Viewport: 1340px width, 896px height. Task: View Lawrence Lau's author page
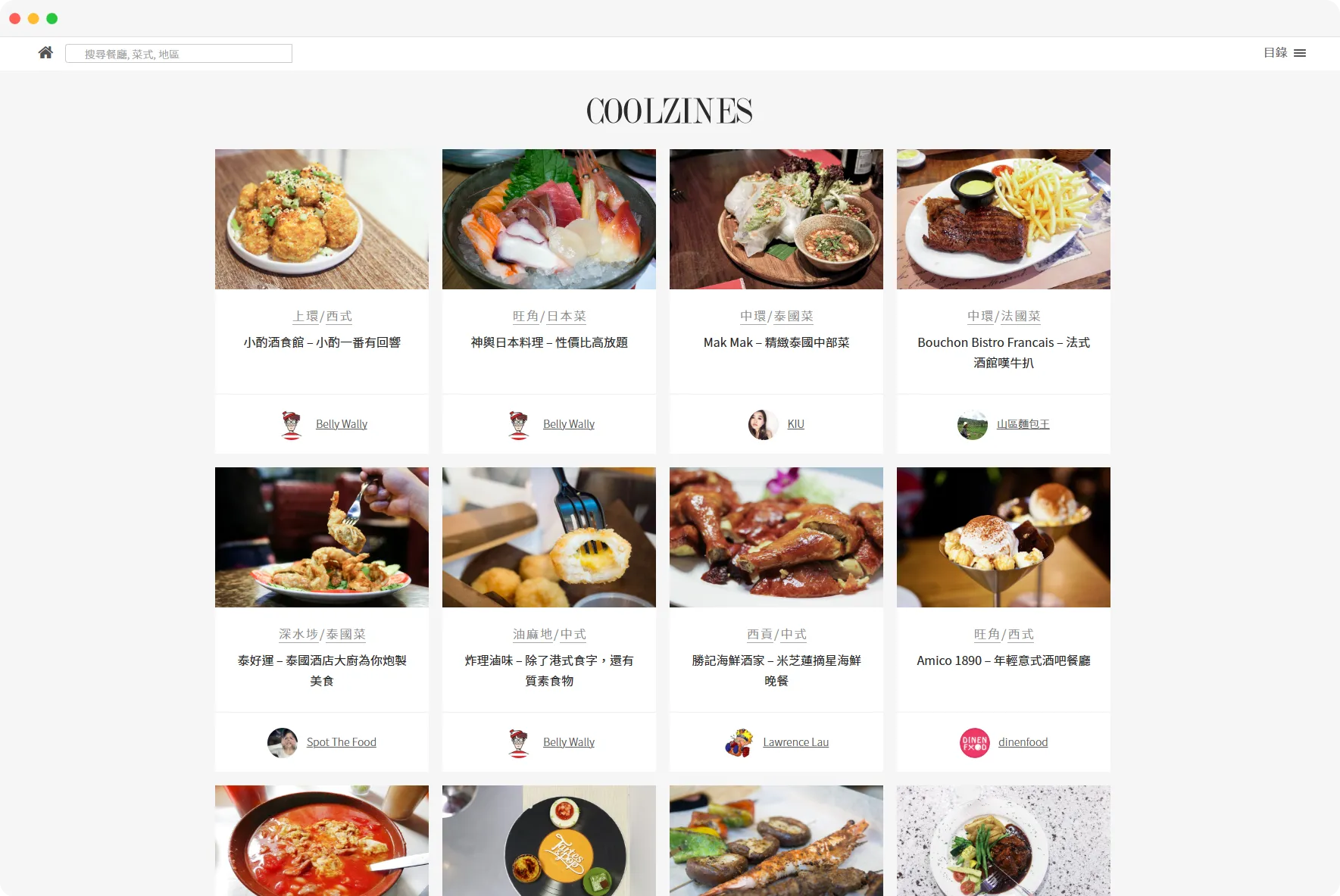(x=795, y=742)
